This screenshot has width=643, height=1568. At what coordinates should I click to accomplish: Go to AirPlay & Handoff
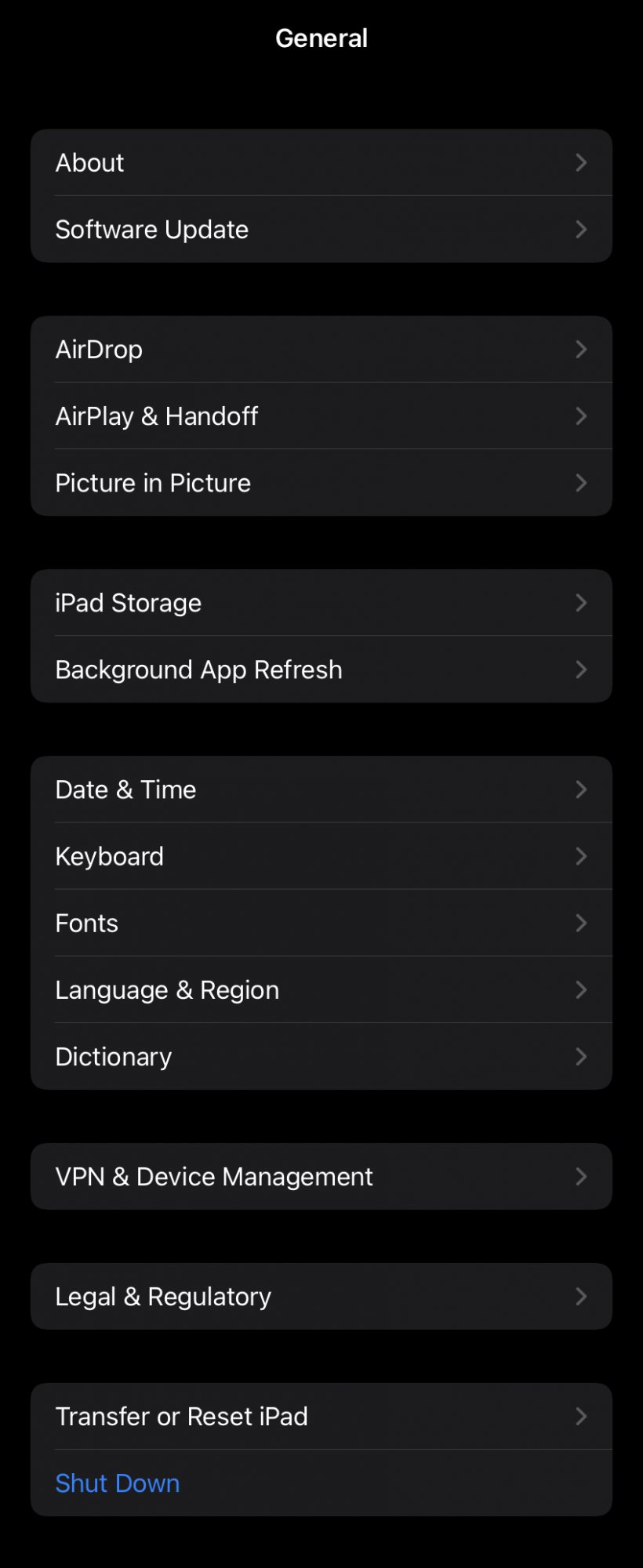[x=321, y=416]
